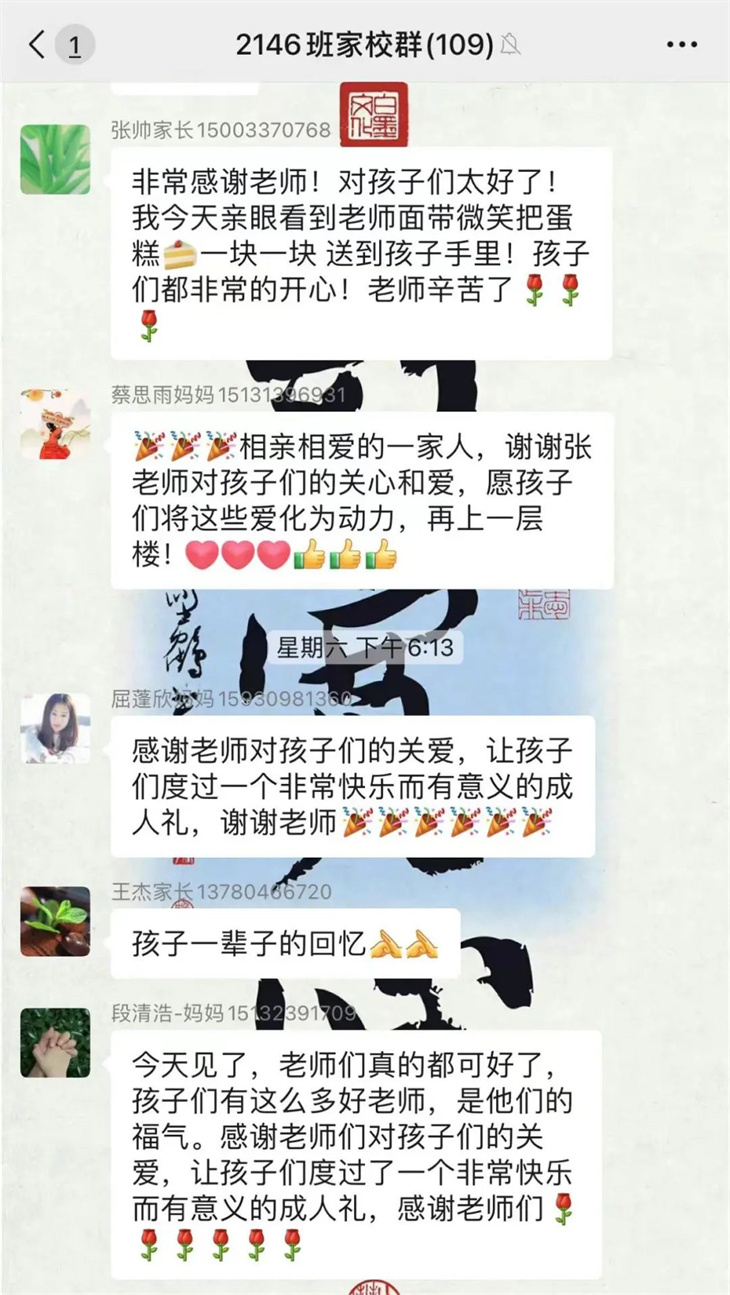The height and width of the screenshot is (1295, 730).
Task: View 段清浩-妈妈's profile avatar
Action: (55, 1042)
